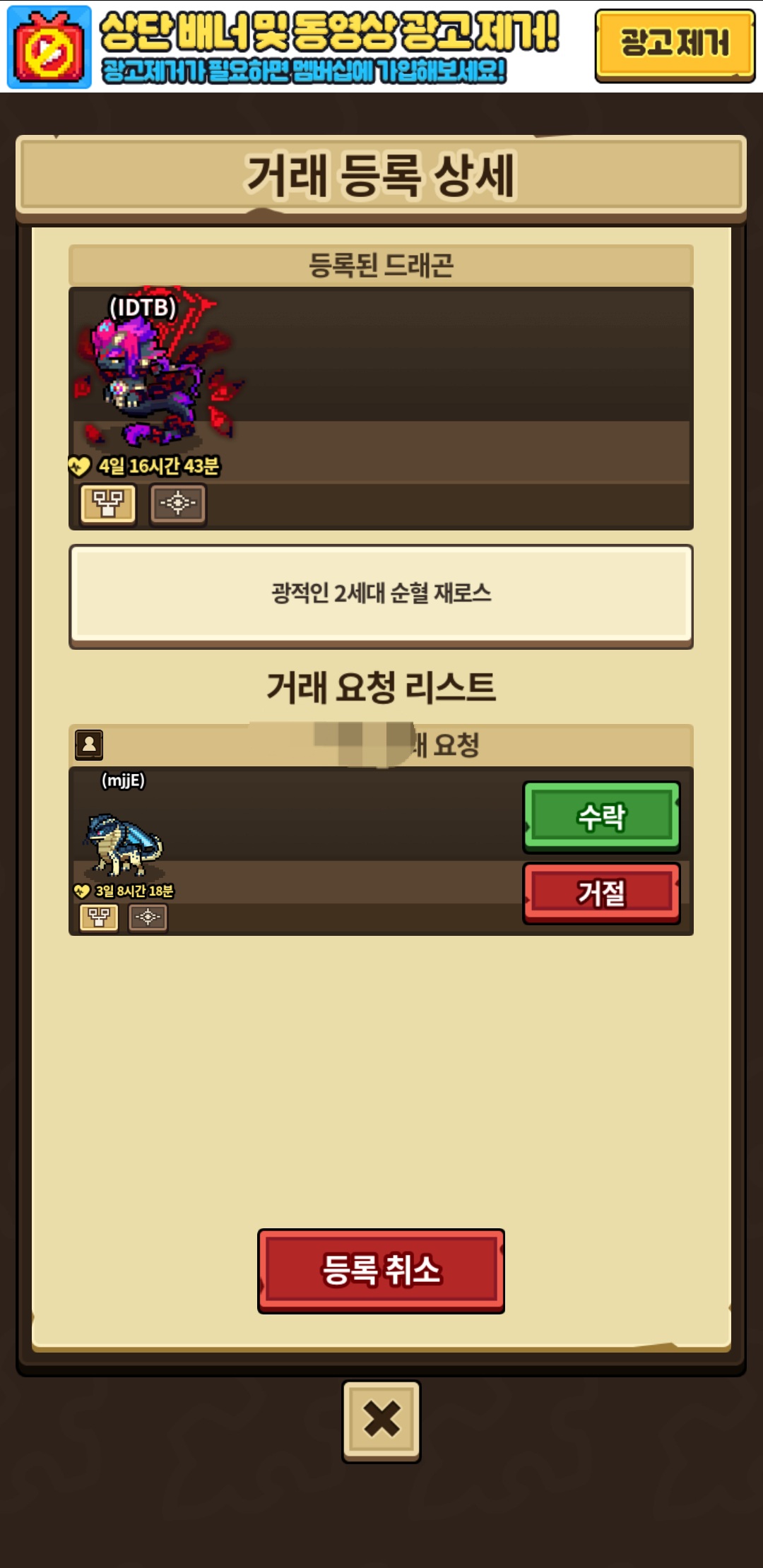Tap the 광고제거 (remove ads) button
The image size is (763, 1568).
[675, 44]
